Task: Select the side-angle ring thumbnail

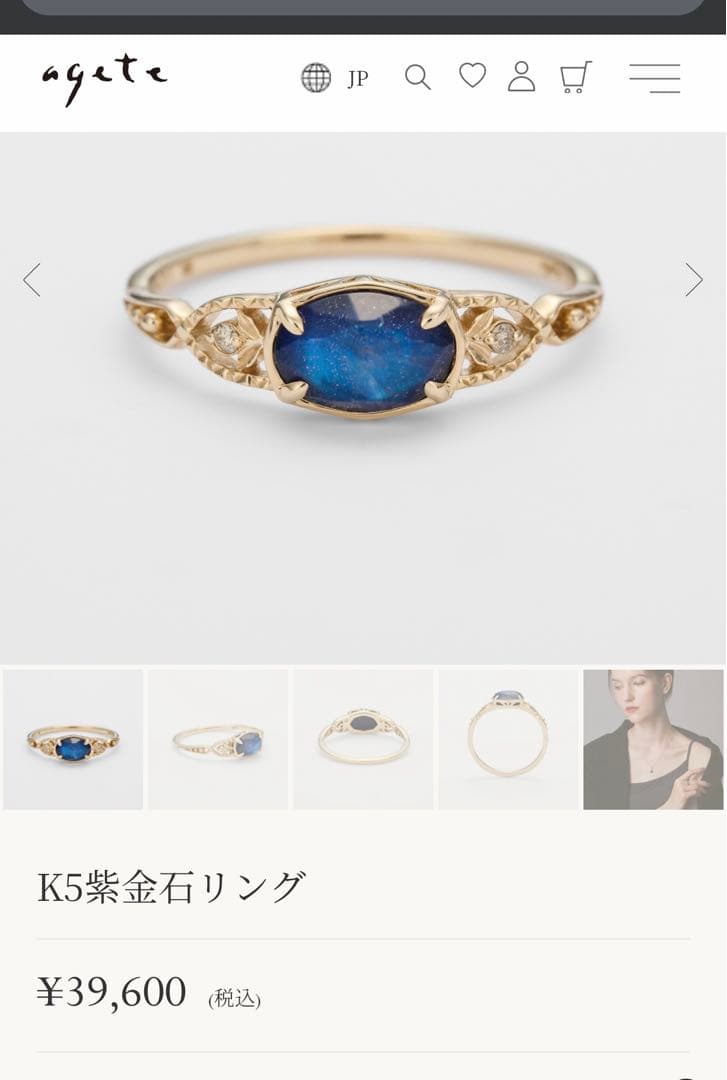Action: pos(218,739)
